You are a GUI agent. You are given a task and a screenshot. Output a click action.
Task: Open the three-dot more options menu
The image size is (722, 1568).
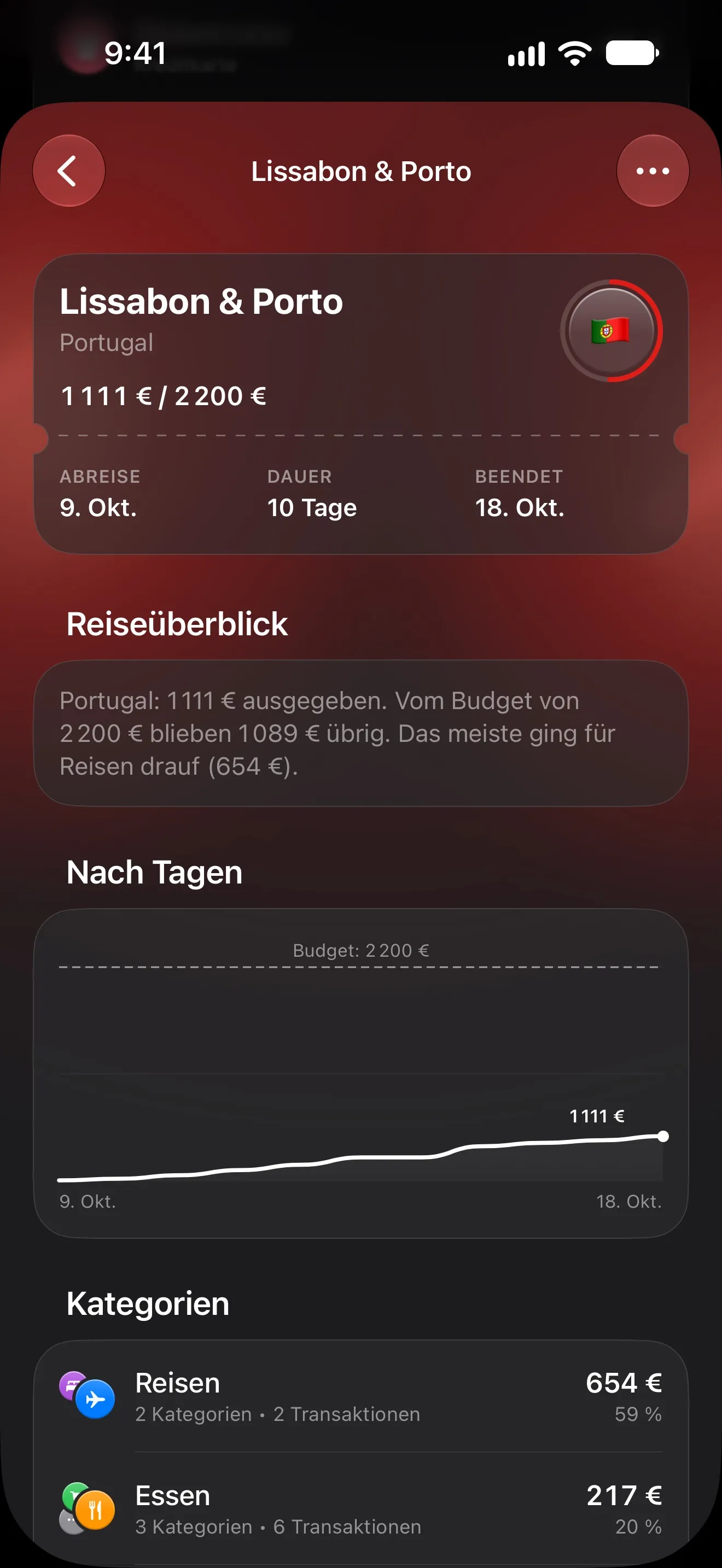coord(653,171)
